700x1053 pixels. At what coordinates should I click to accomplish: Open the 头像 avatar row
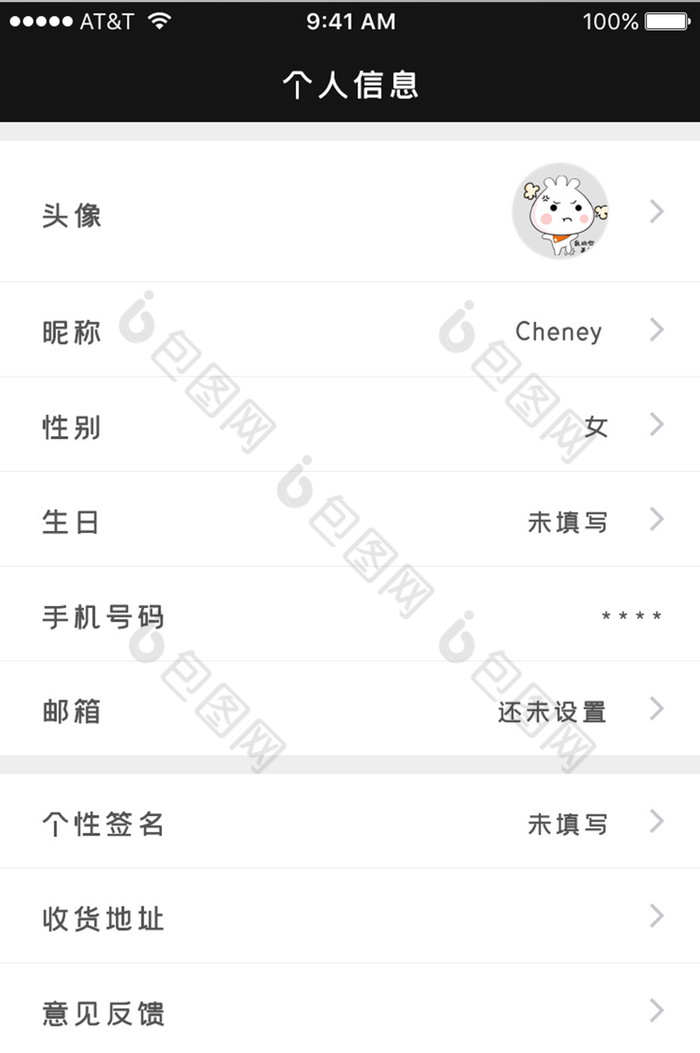350,212
